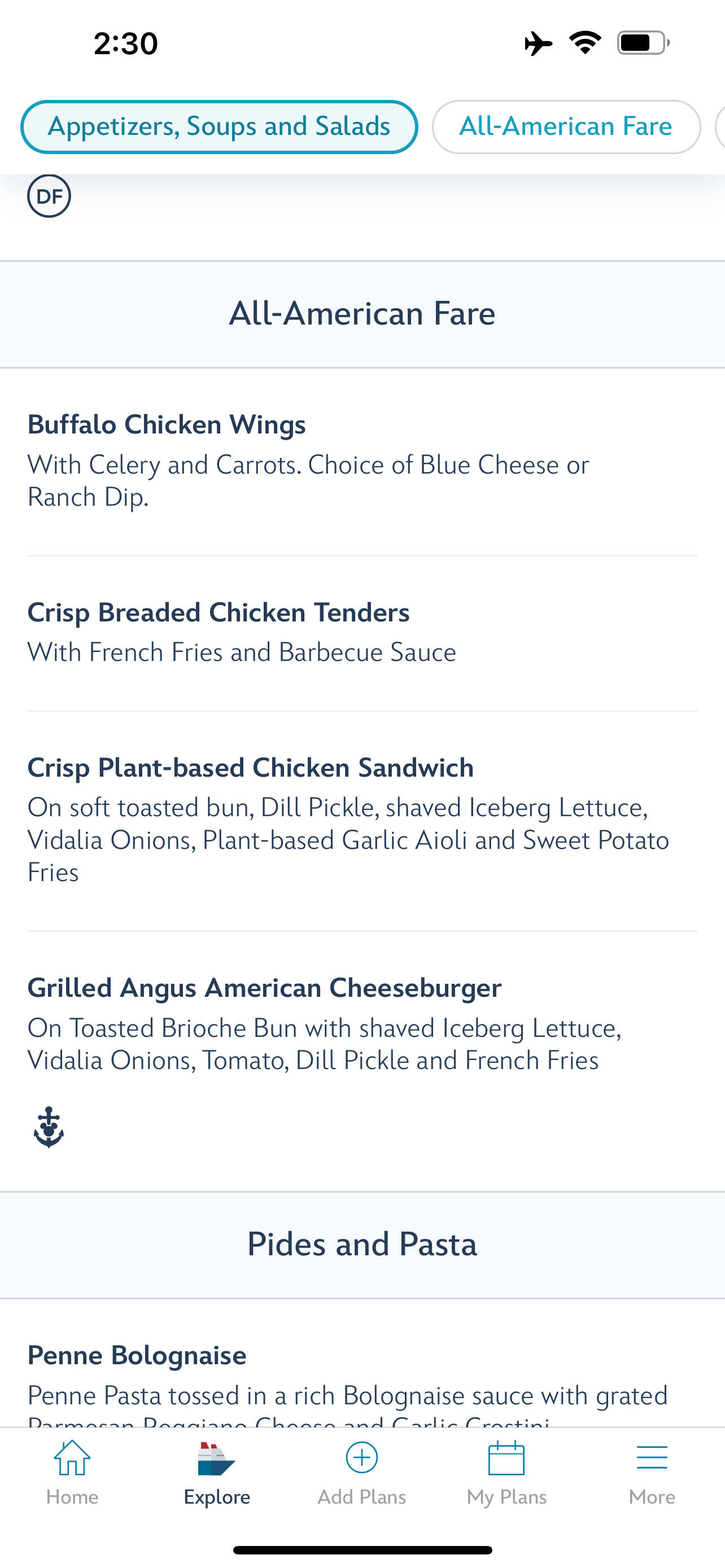The width and height of the screenshot is (725, 1568).
Task: Jump to the All-American Fare chip
Action: click(566, 126)
